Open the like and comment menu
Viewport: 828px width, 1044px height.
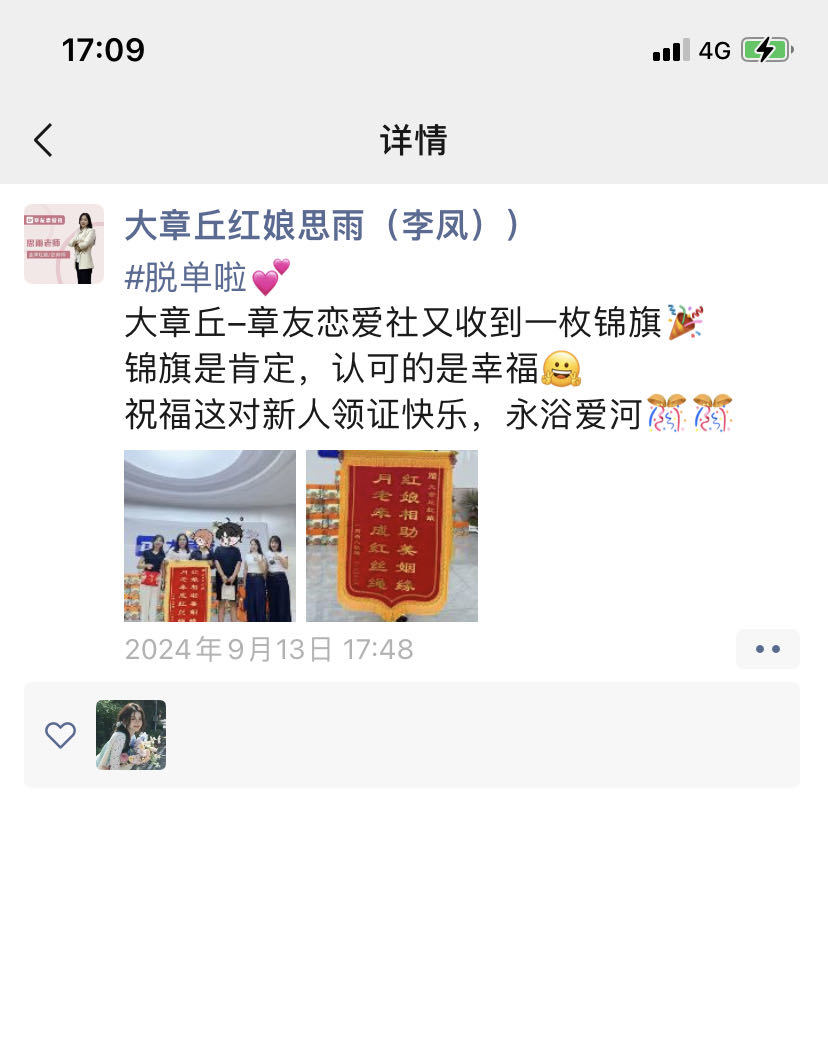coord(767,649)
